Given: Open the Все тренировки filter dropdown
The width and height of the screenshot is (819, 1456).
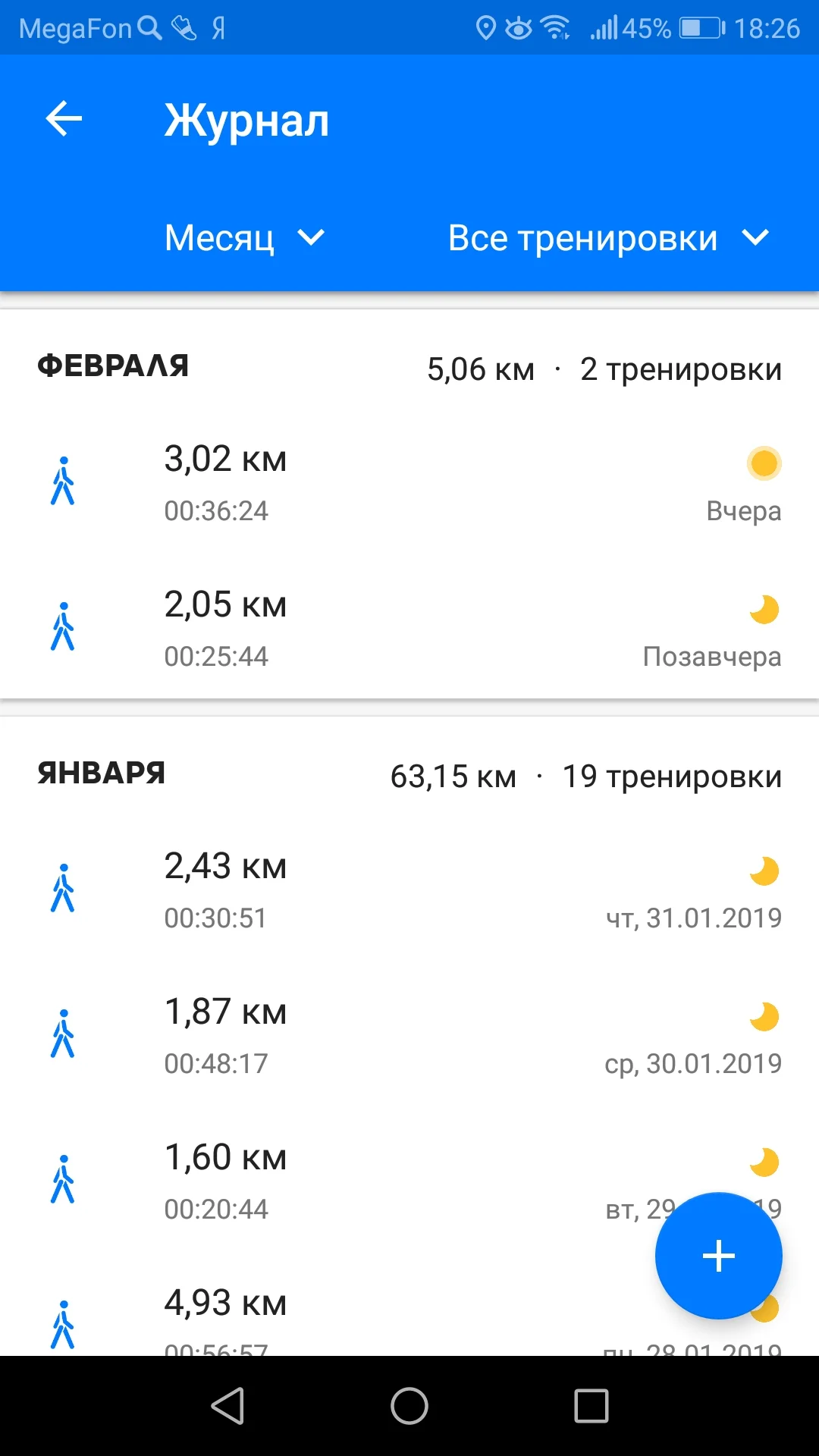Looking at the screenshot, I should (x=608, y=238).
